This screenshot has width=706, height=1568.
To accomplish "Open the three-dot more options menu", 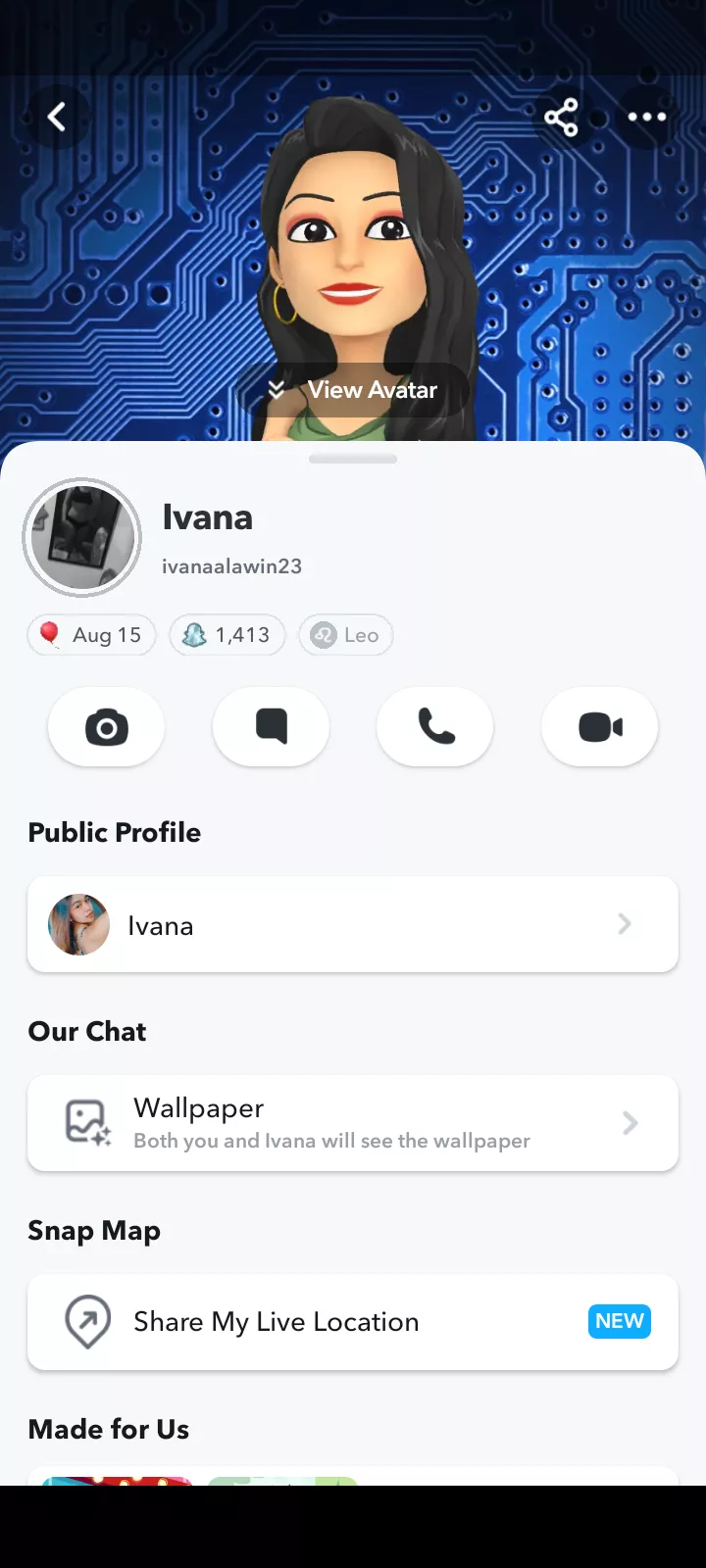I will click(647, 118).
